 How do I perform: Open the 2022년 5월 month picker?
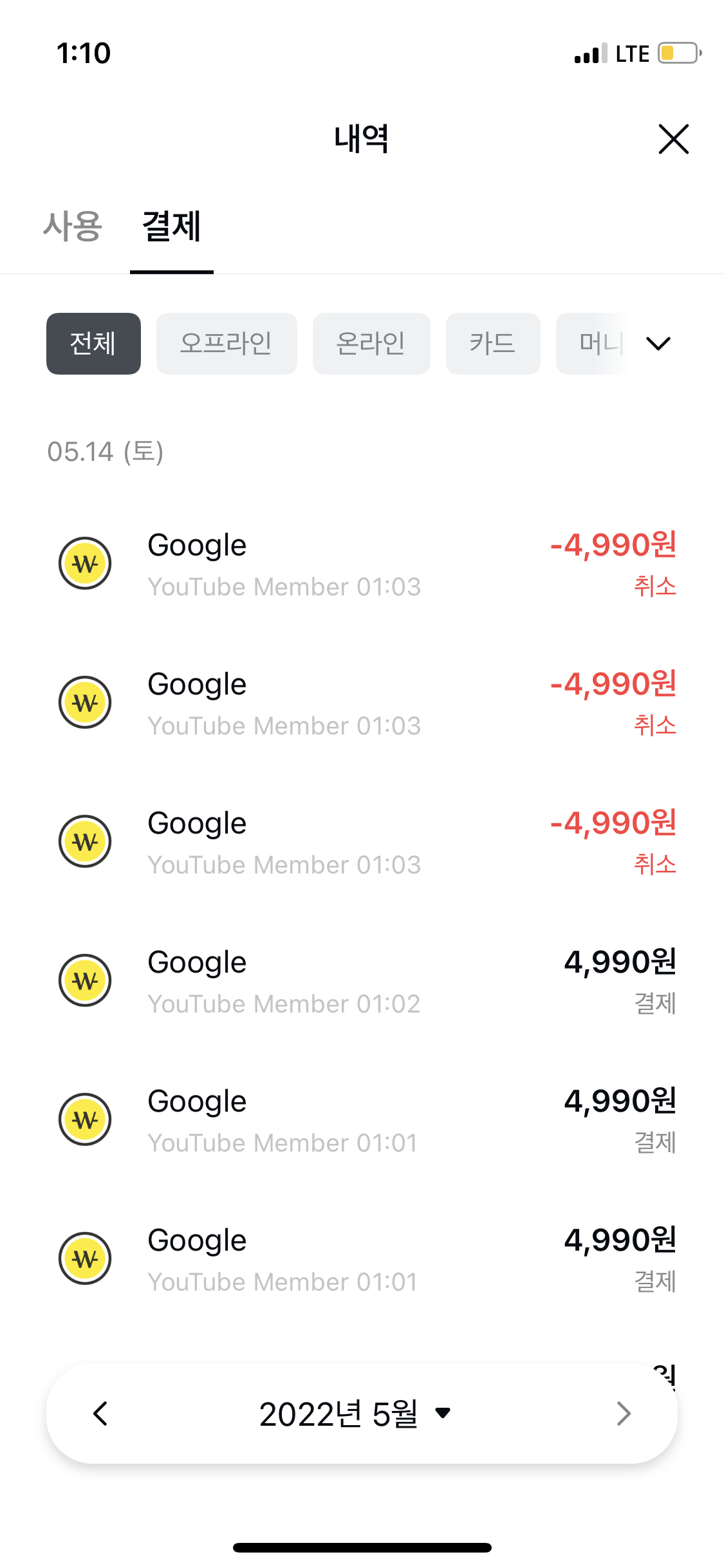coord(355,1414)
